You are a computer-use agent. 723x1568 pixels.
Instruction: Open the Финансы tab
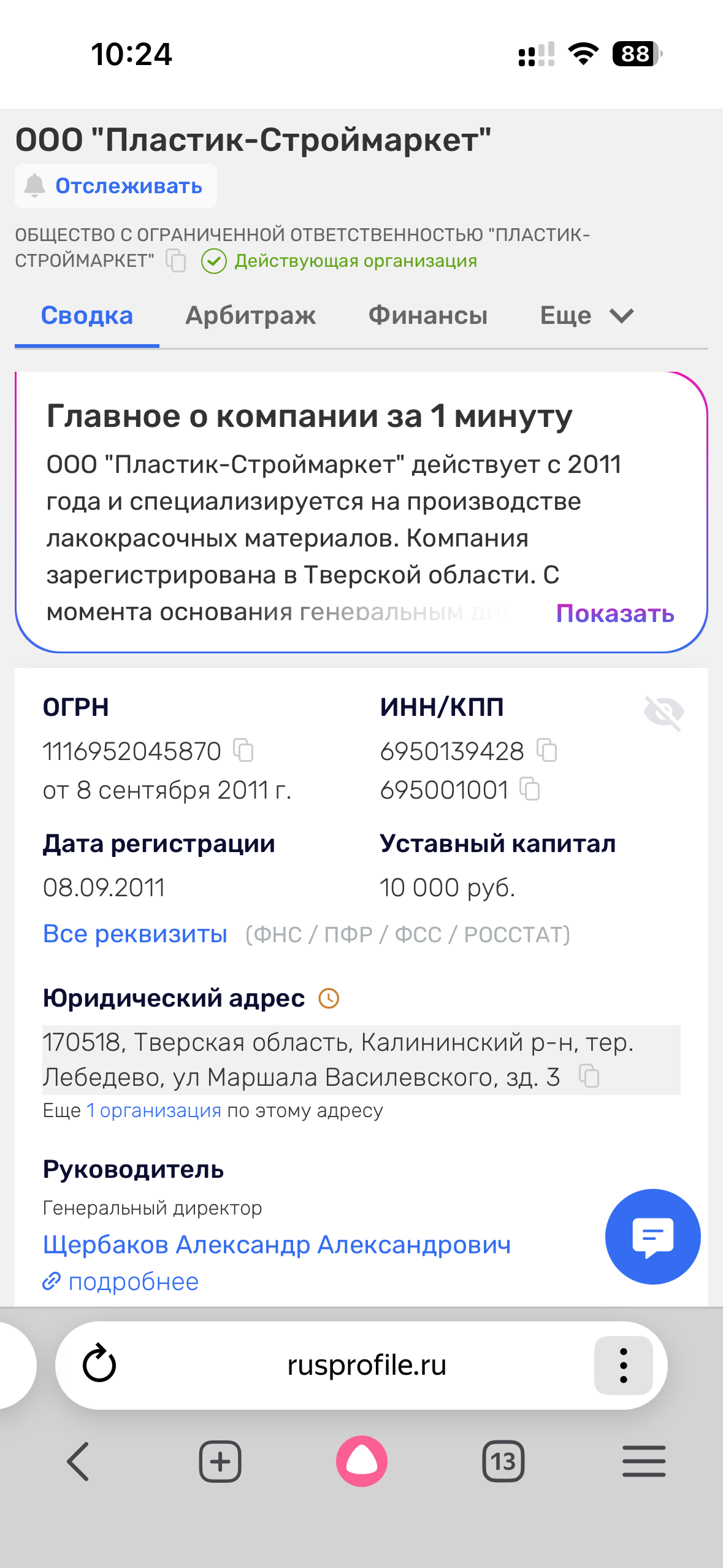tap(427, 315)
